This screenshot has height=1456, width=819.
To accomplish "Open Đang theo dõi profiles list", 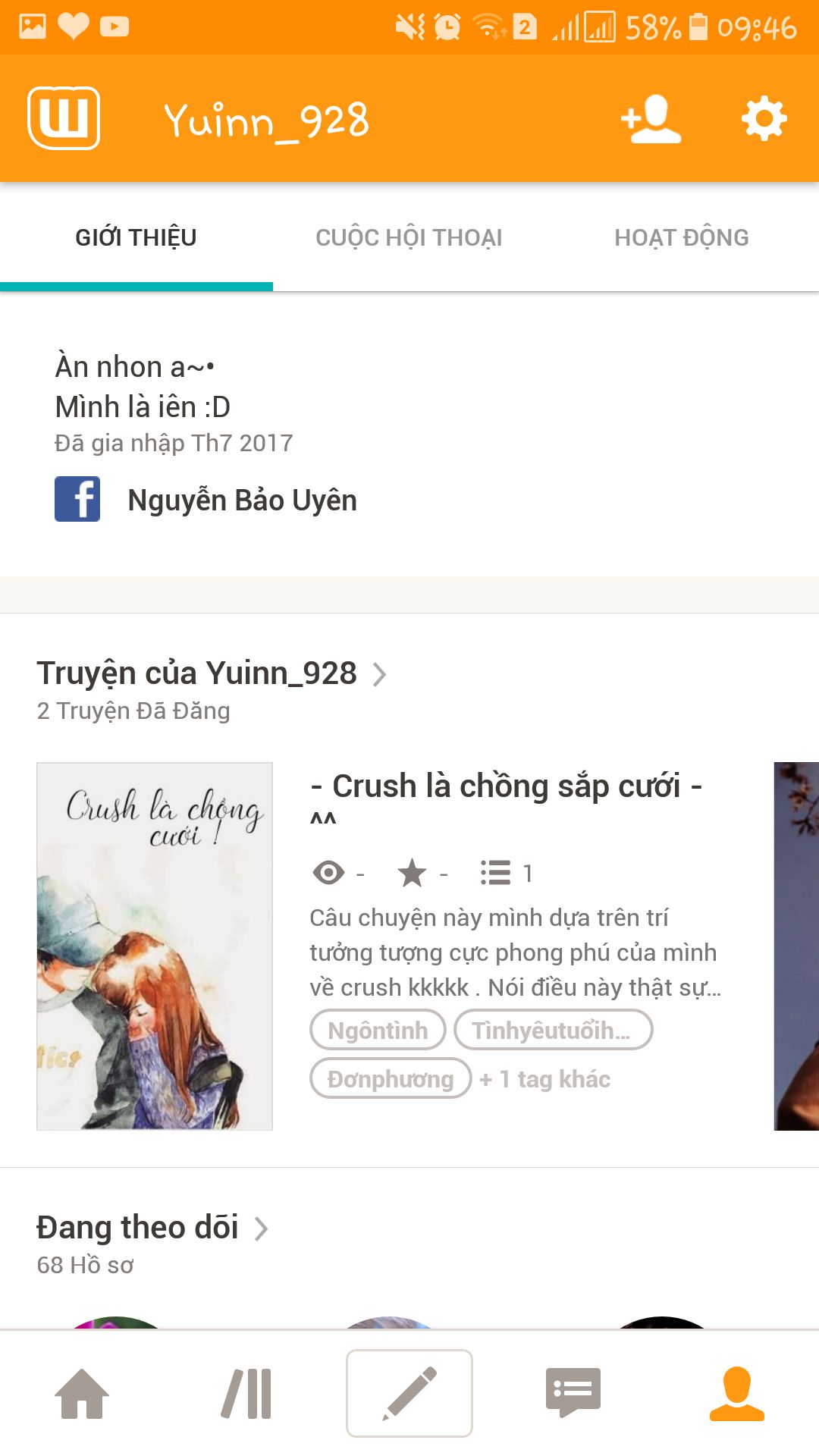I will coord(152,1227).
